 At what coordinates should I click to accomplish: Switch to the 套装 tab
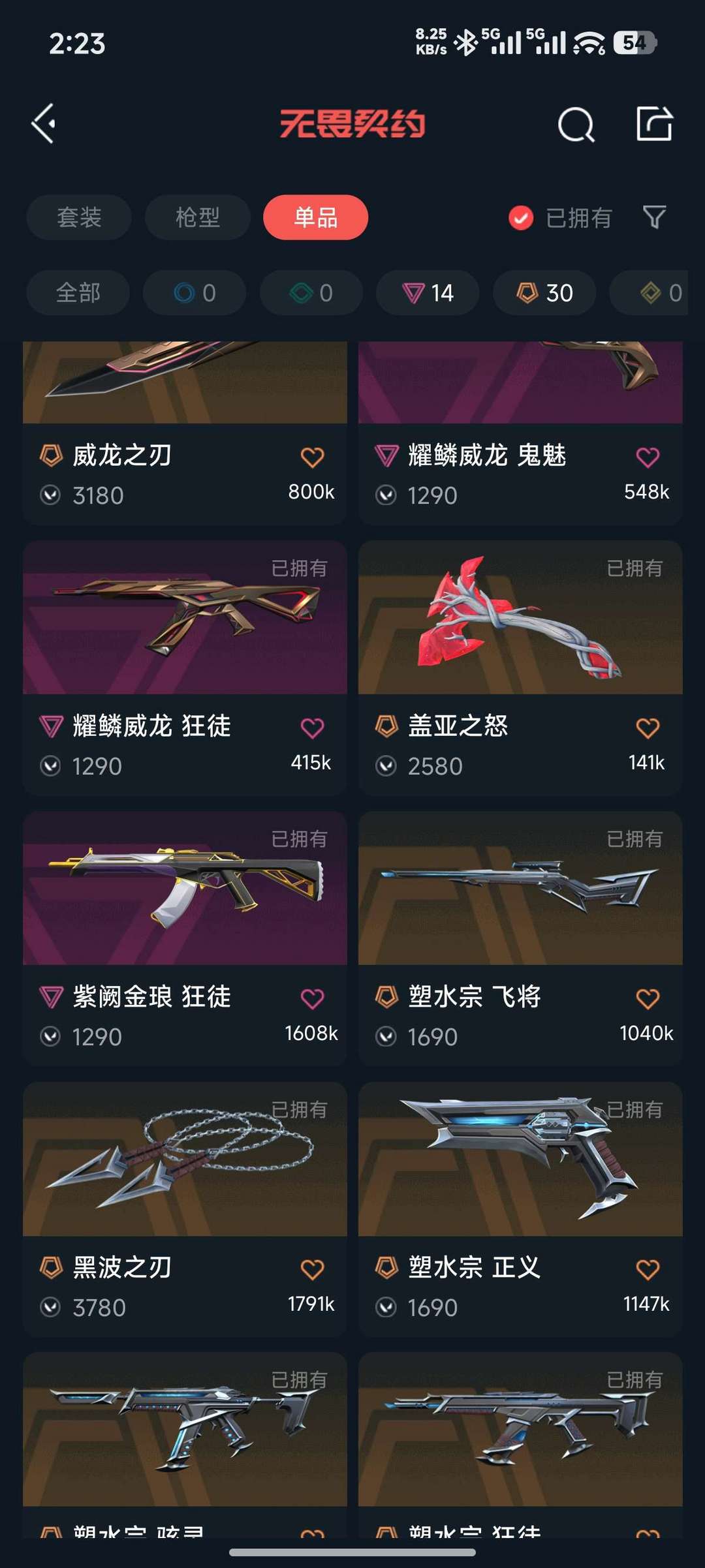click(78, 217)
